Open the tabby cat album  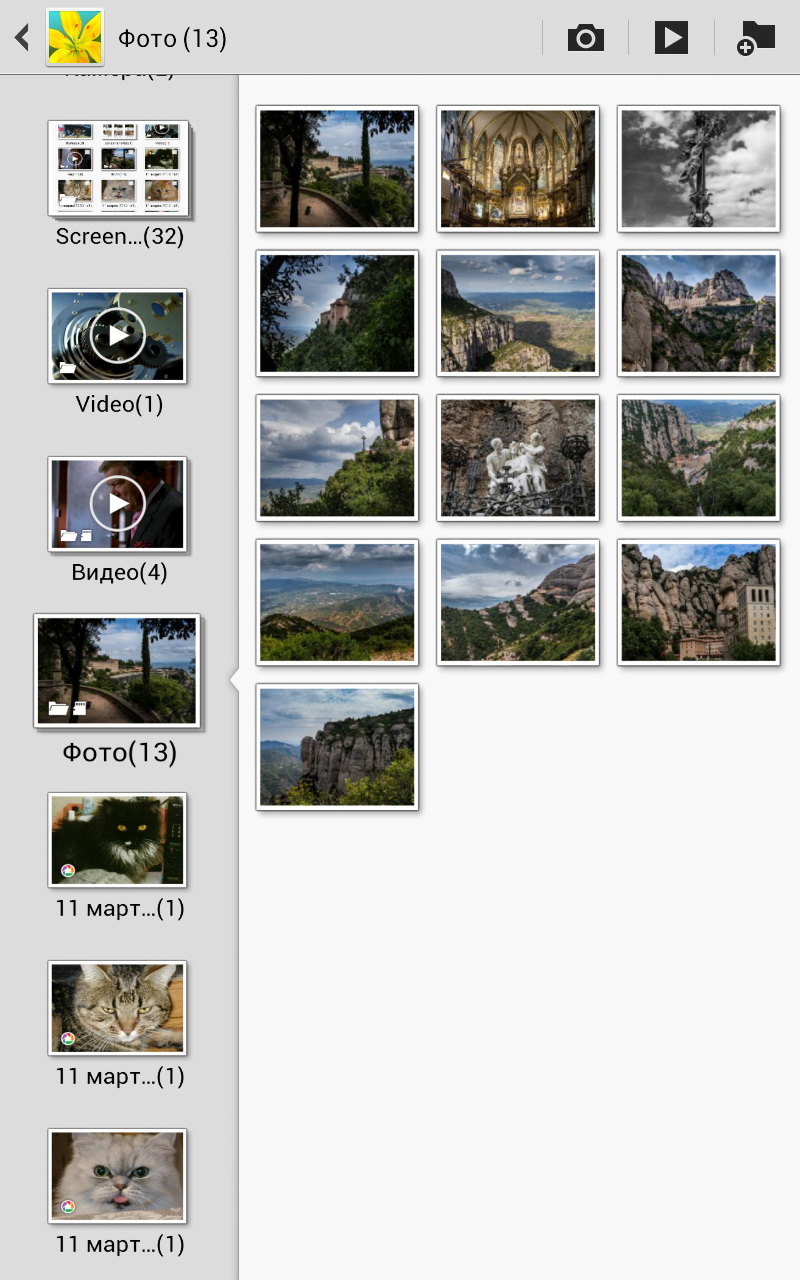click(118, 1008)
